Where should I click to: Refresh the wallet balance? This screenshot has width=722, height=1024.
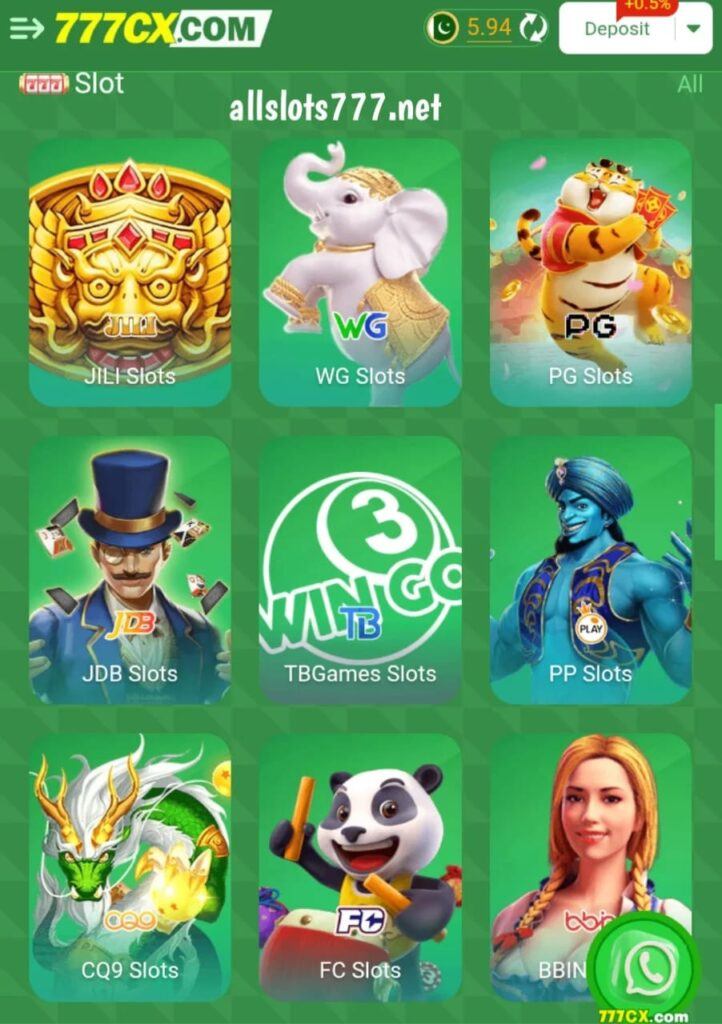point(534,28)
